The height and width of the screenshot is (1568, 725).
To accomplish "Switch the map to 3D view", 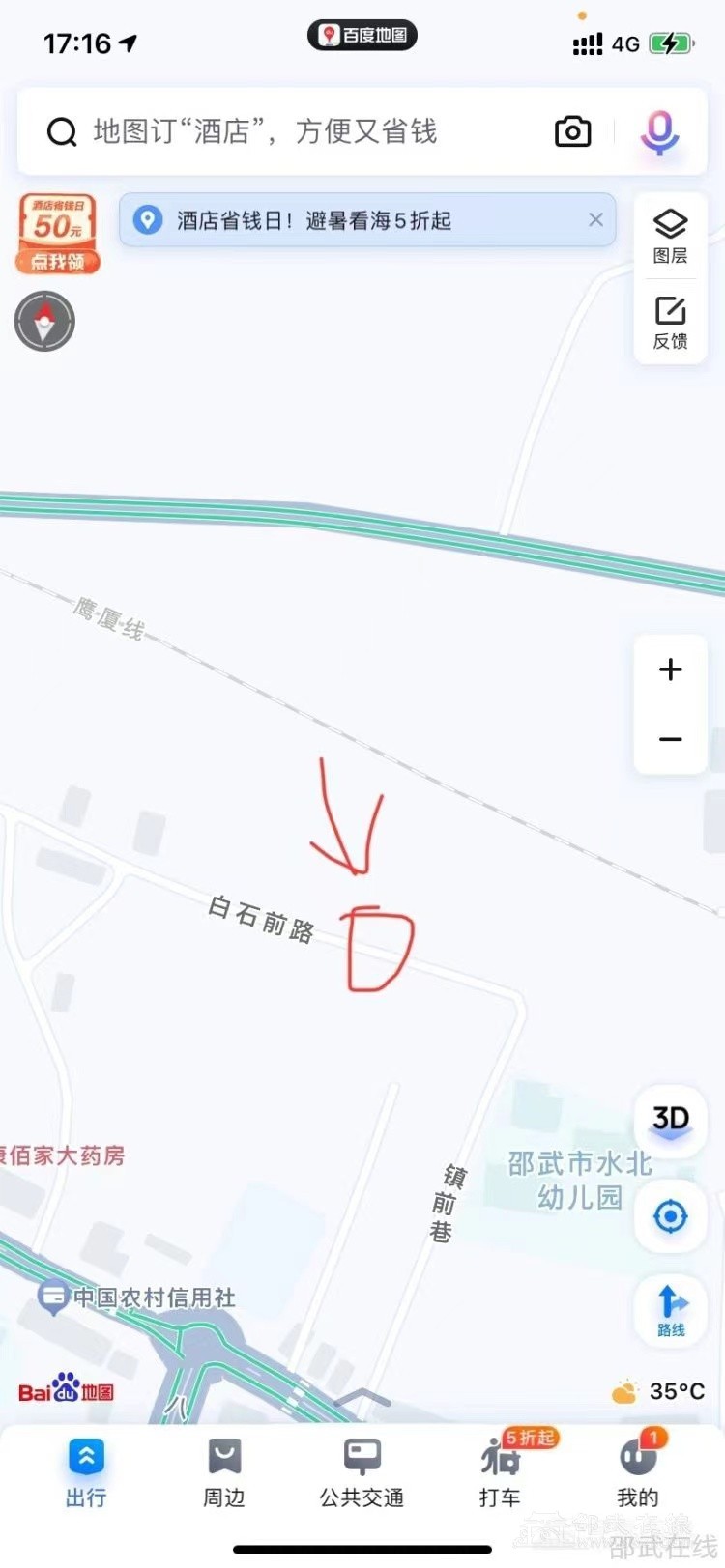I will 670,1119.
